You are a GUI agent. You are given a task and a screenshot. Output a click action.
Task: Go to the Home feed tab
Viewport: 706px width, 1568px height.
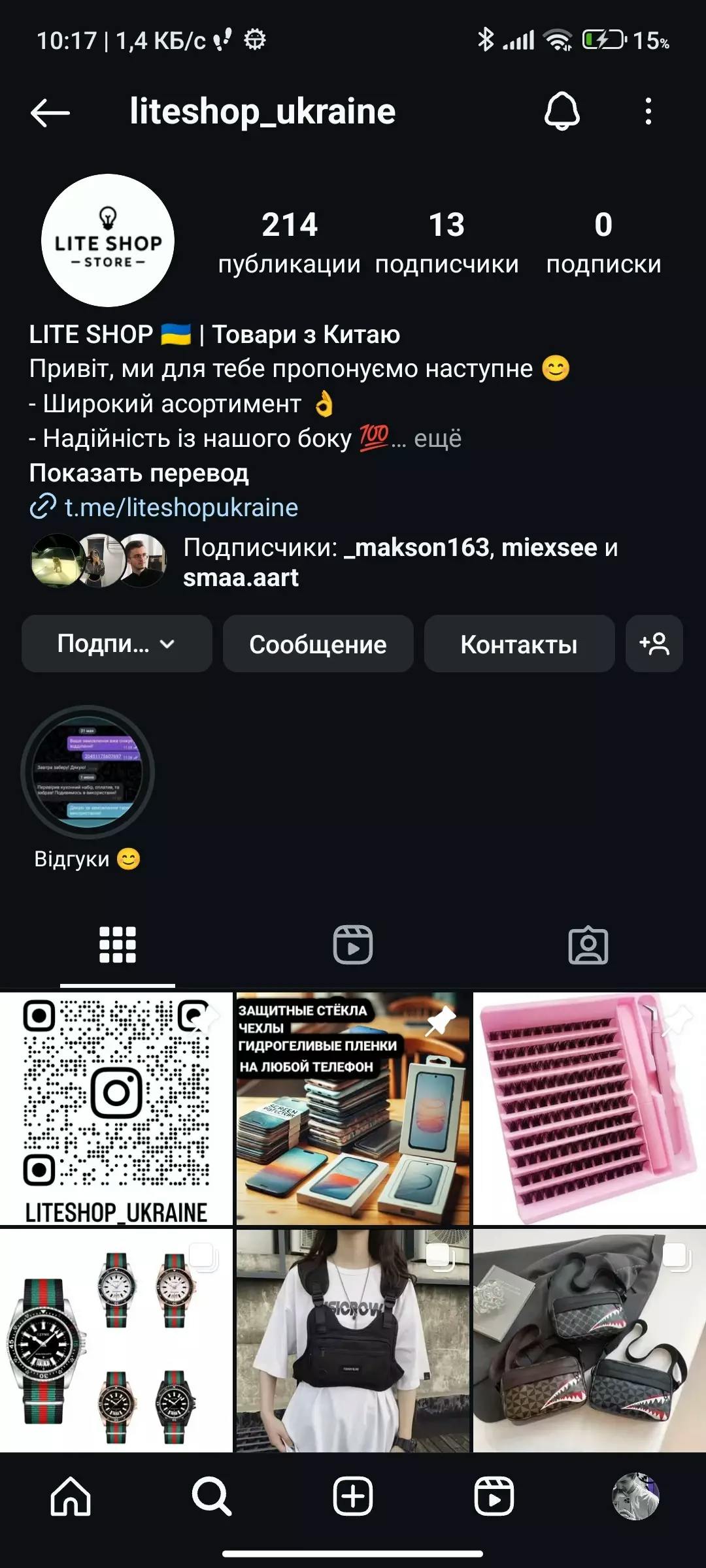coord(71,1496)
